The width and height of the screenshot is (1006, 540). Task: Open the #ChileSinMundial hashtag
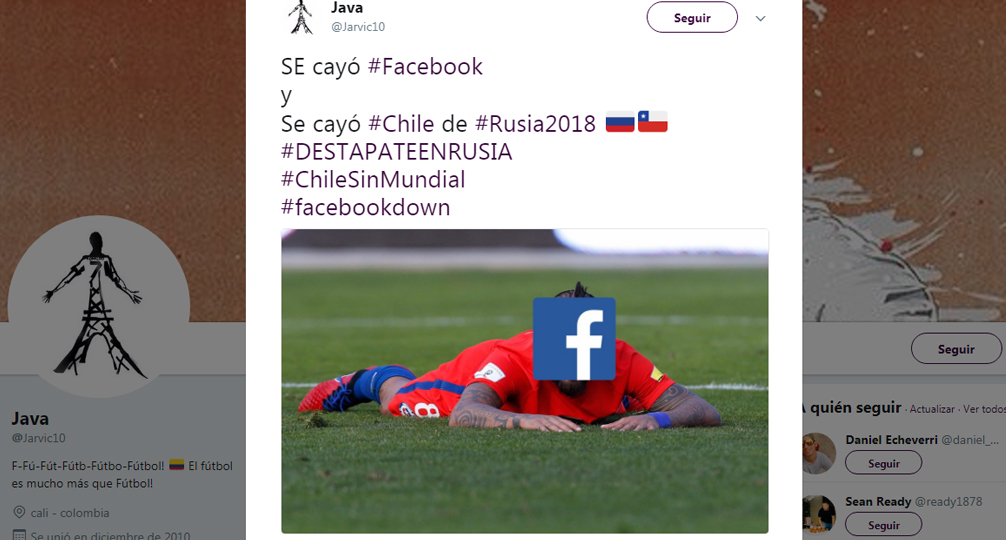pos(373,180)
